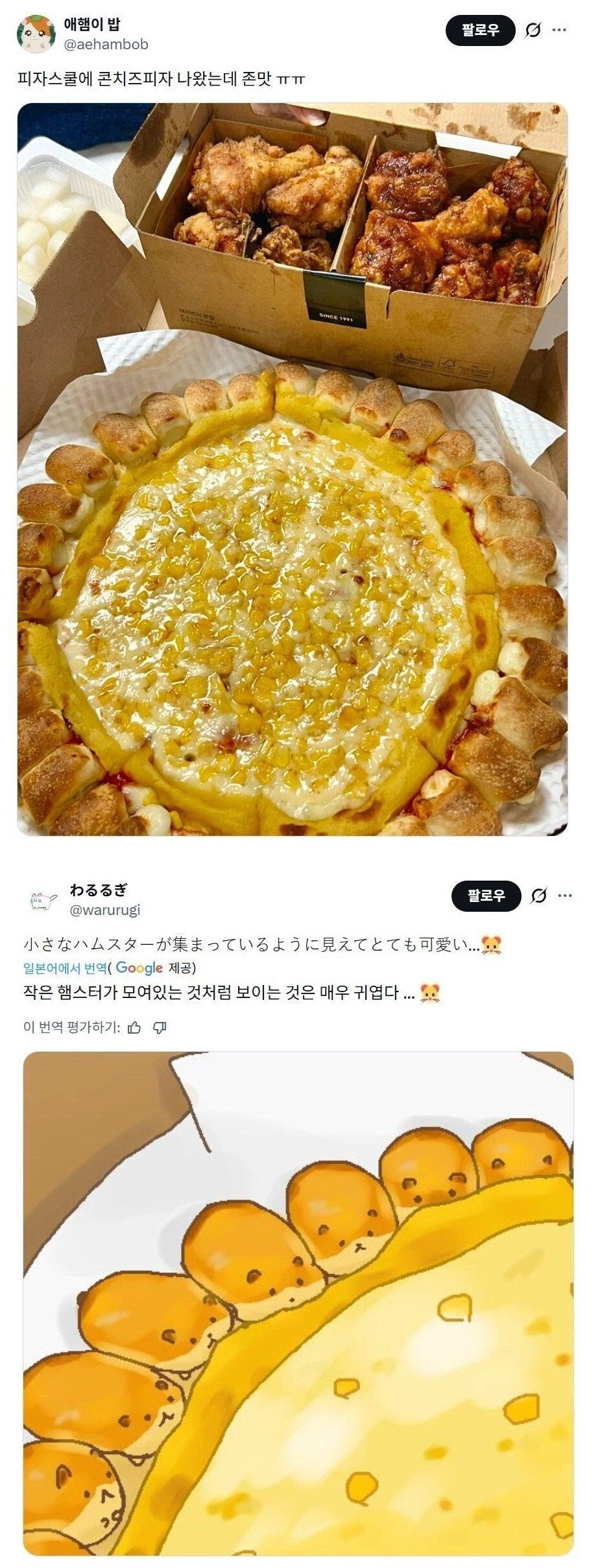Open the corn cheese pizza photo
Screen dimensions: 602x1568
click(x=292, y=469)
